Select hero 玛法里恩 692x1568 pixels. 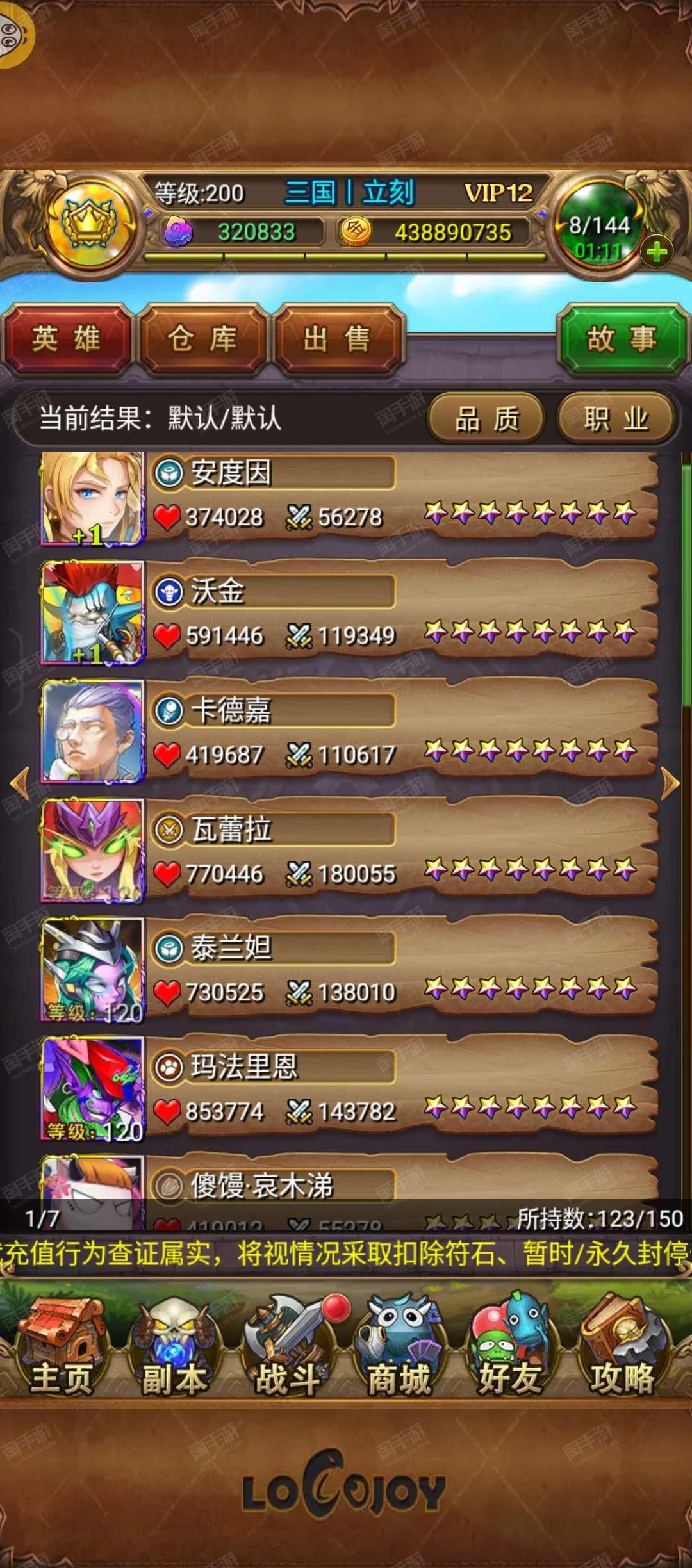pyautogui.click(x=349, y=1088)
